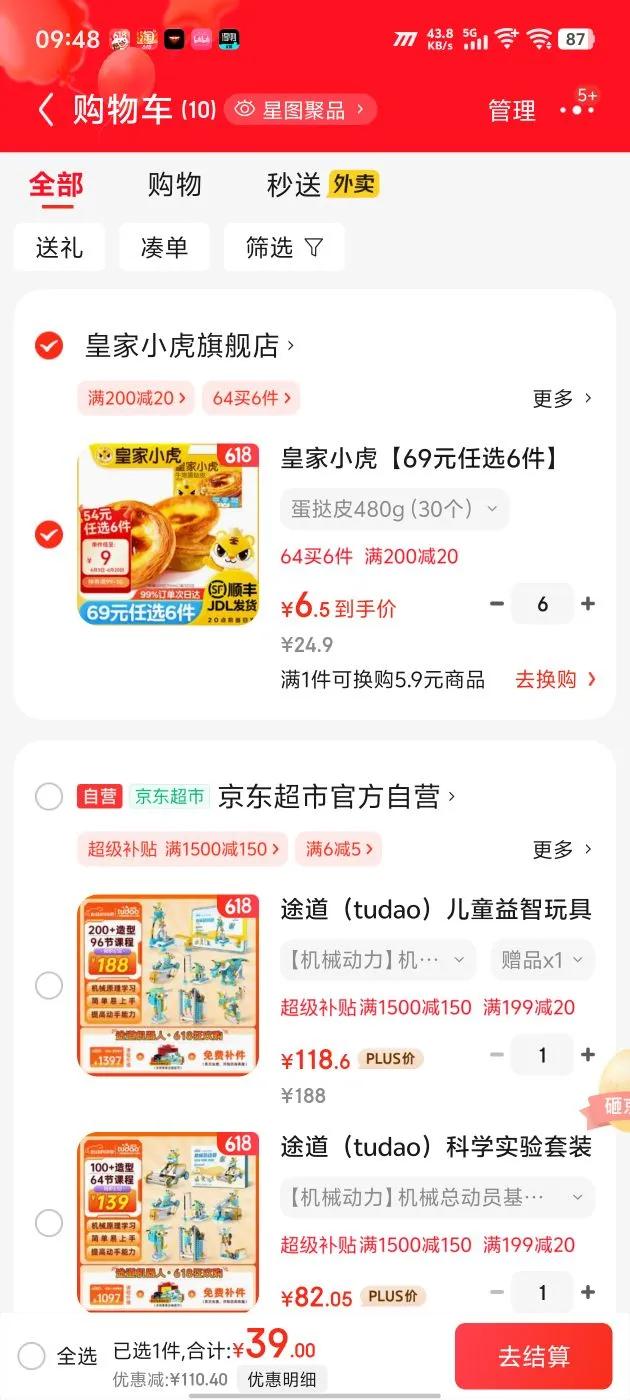Viewport: 630px width, 1400px height.
Task: Open the 星图聚品 chip
Action: [300, 110]
